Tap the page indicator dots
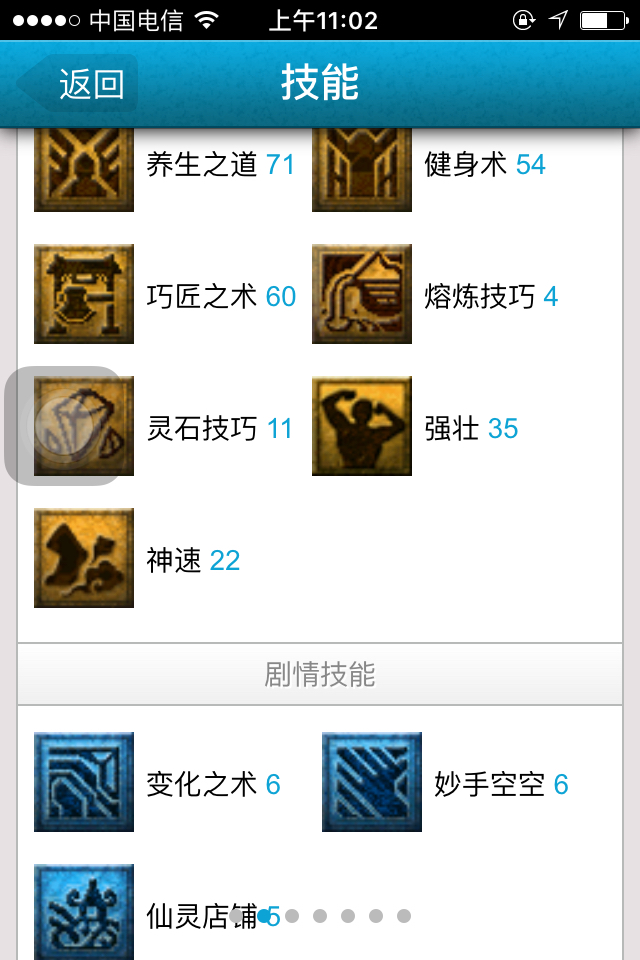Screen dimensions: 640x960 tap(320, 916)
